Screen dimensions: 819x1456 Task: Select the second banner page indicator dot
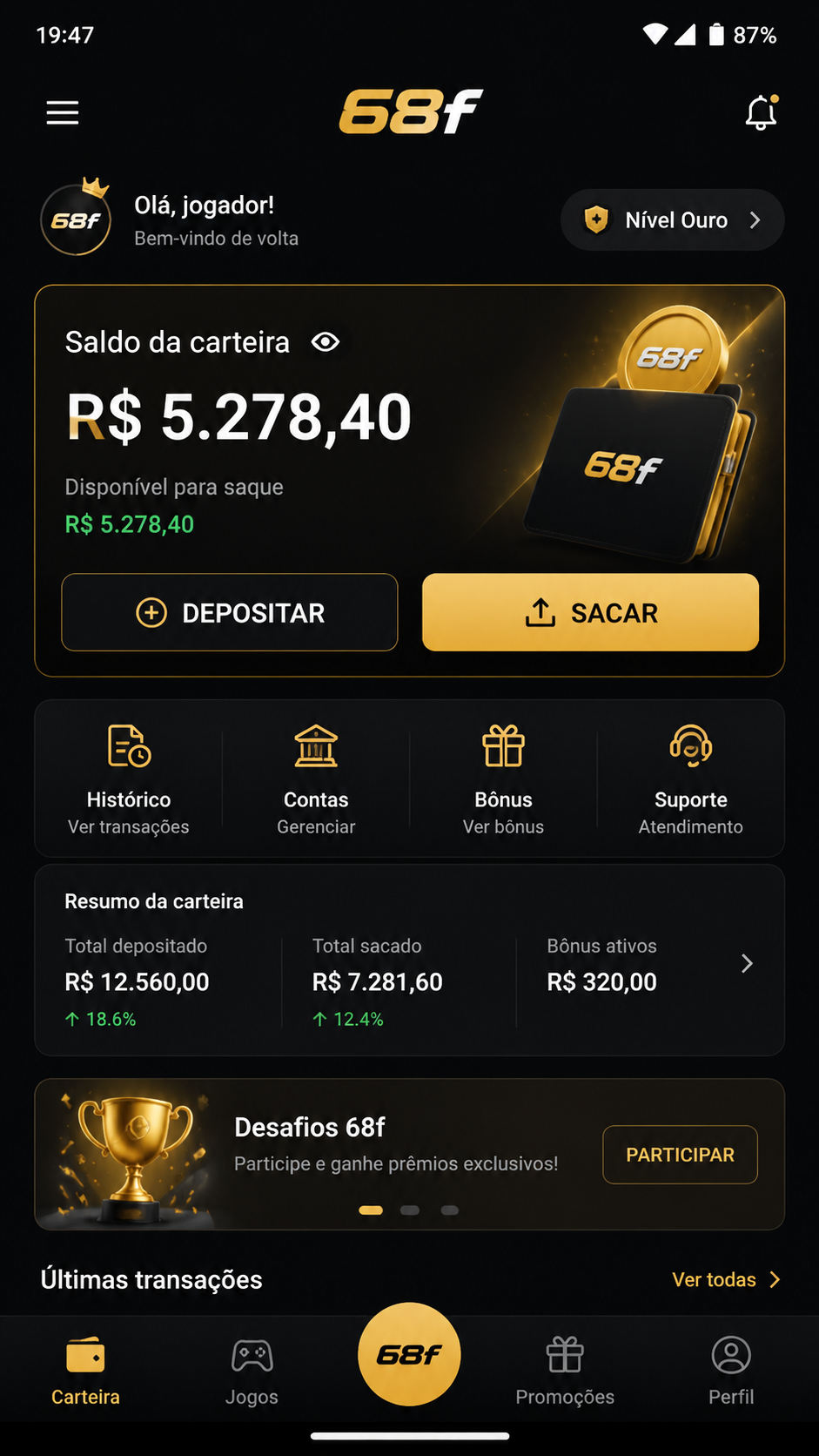click(410, 1210)
